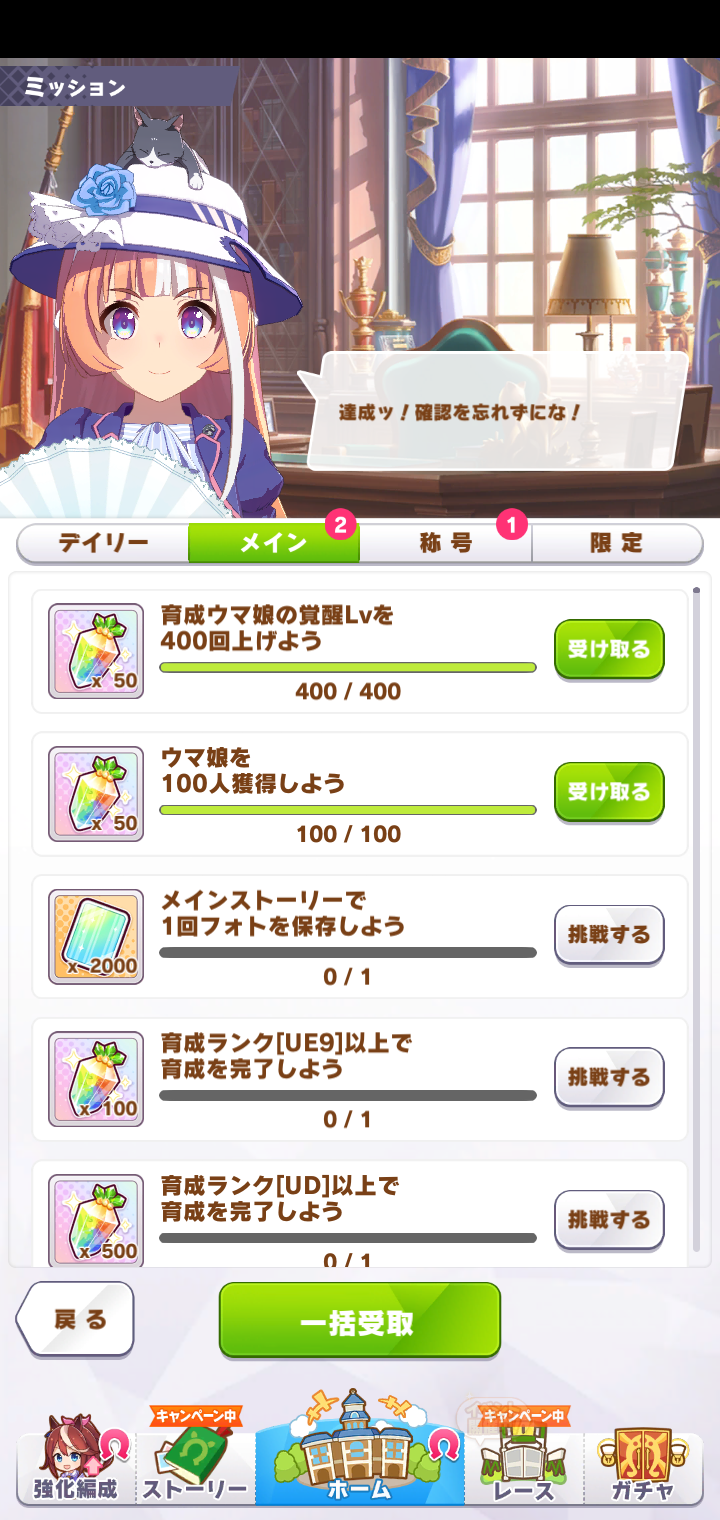Tap 挑戦する for メインストーリー photo mission
The image size is (720, 1520).
coord(609,935)
